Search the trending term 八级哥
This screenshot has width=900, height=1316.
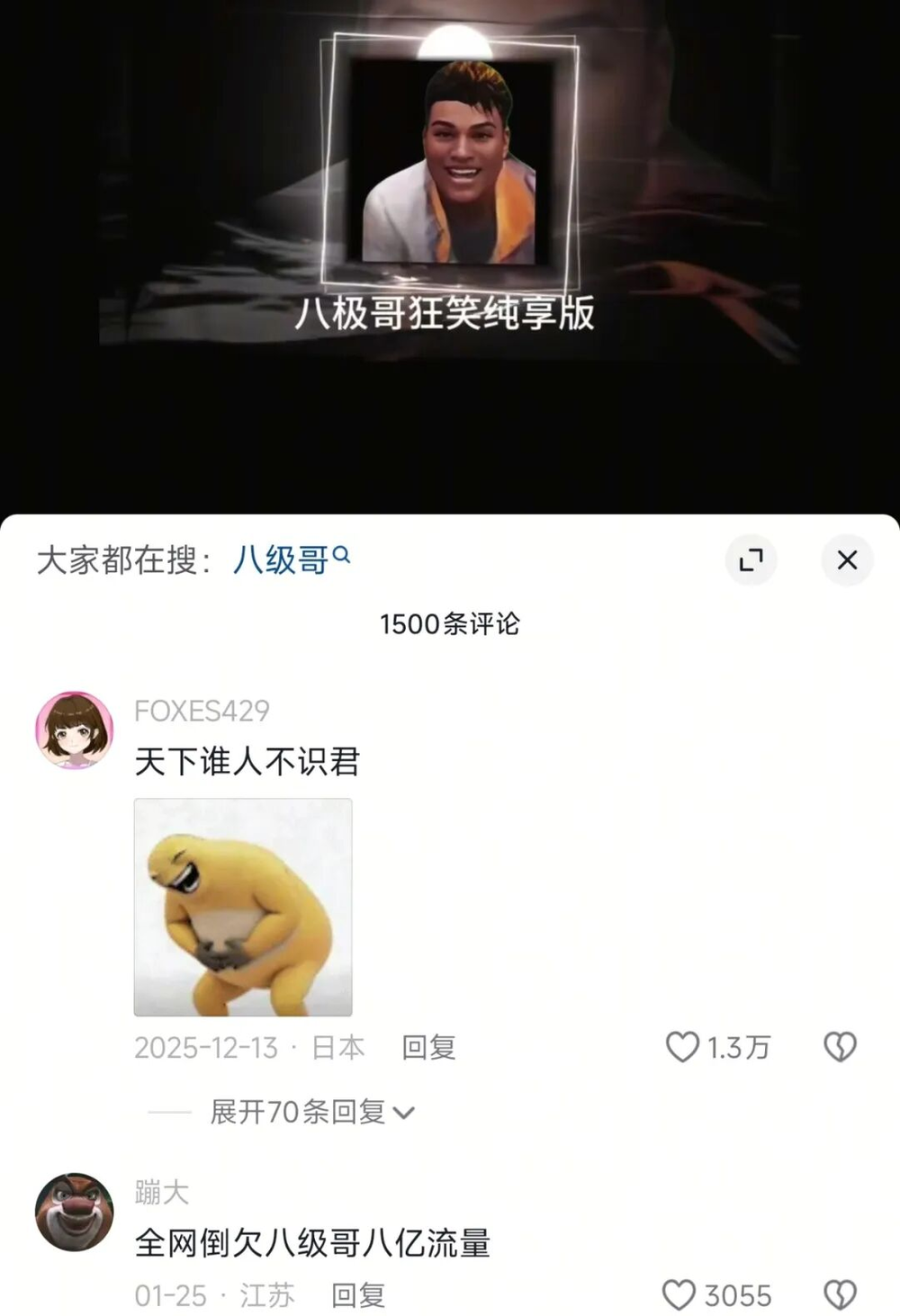pos(290,560)
